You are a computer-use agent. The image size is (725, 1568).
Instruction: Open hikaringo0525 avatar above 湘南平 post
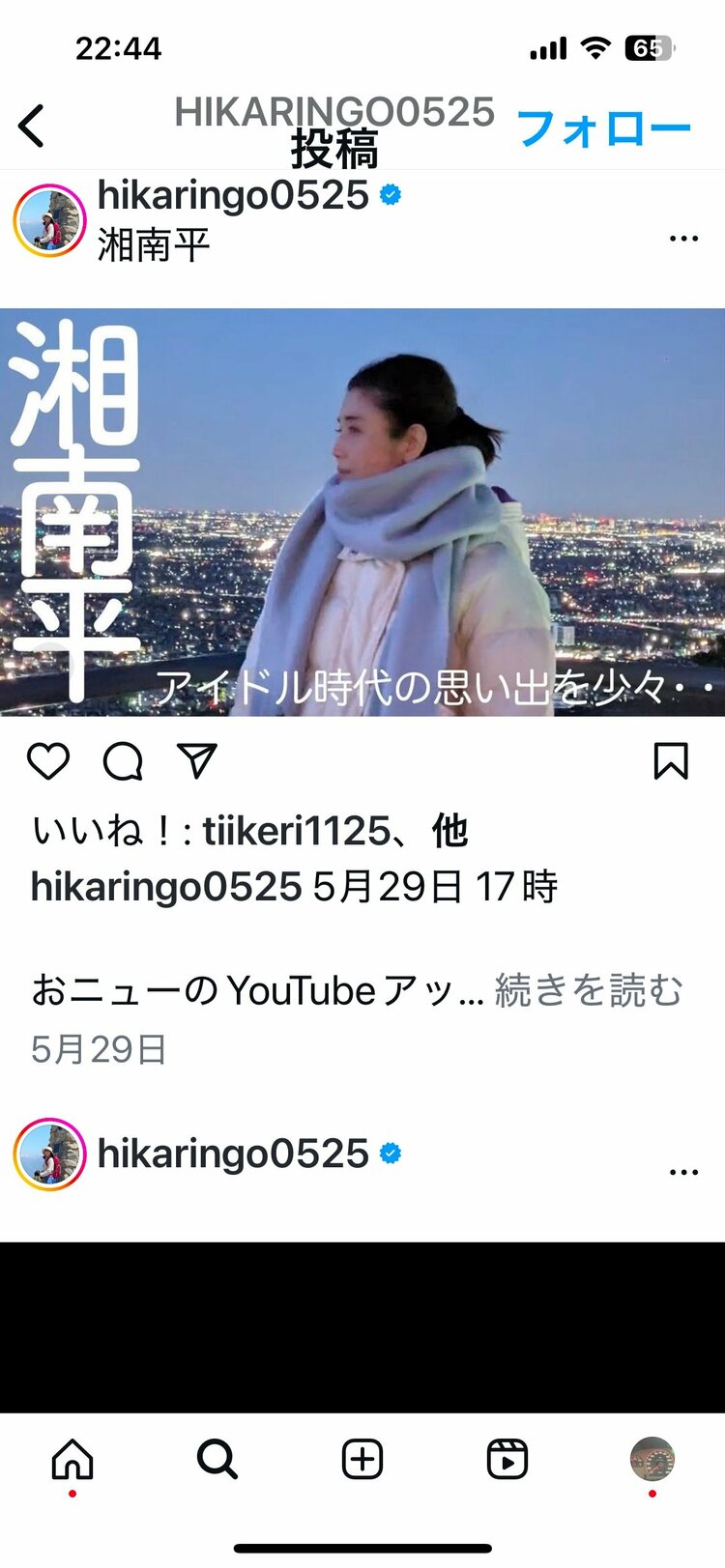pos(49,220)
